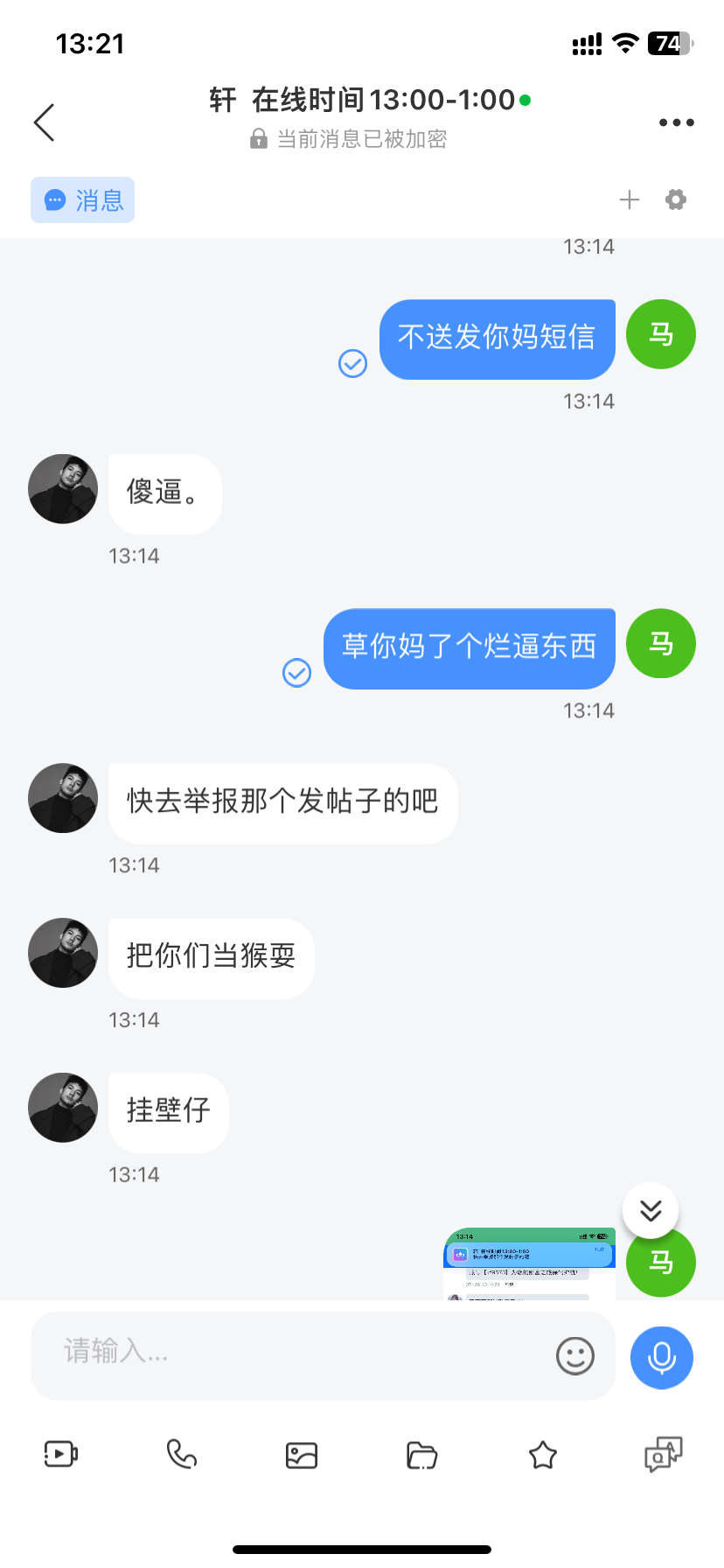
Task: Open the three-dot overflow menu
Action: tap(676, 122)
